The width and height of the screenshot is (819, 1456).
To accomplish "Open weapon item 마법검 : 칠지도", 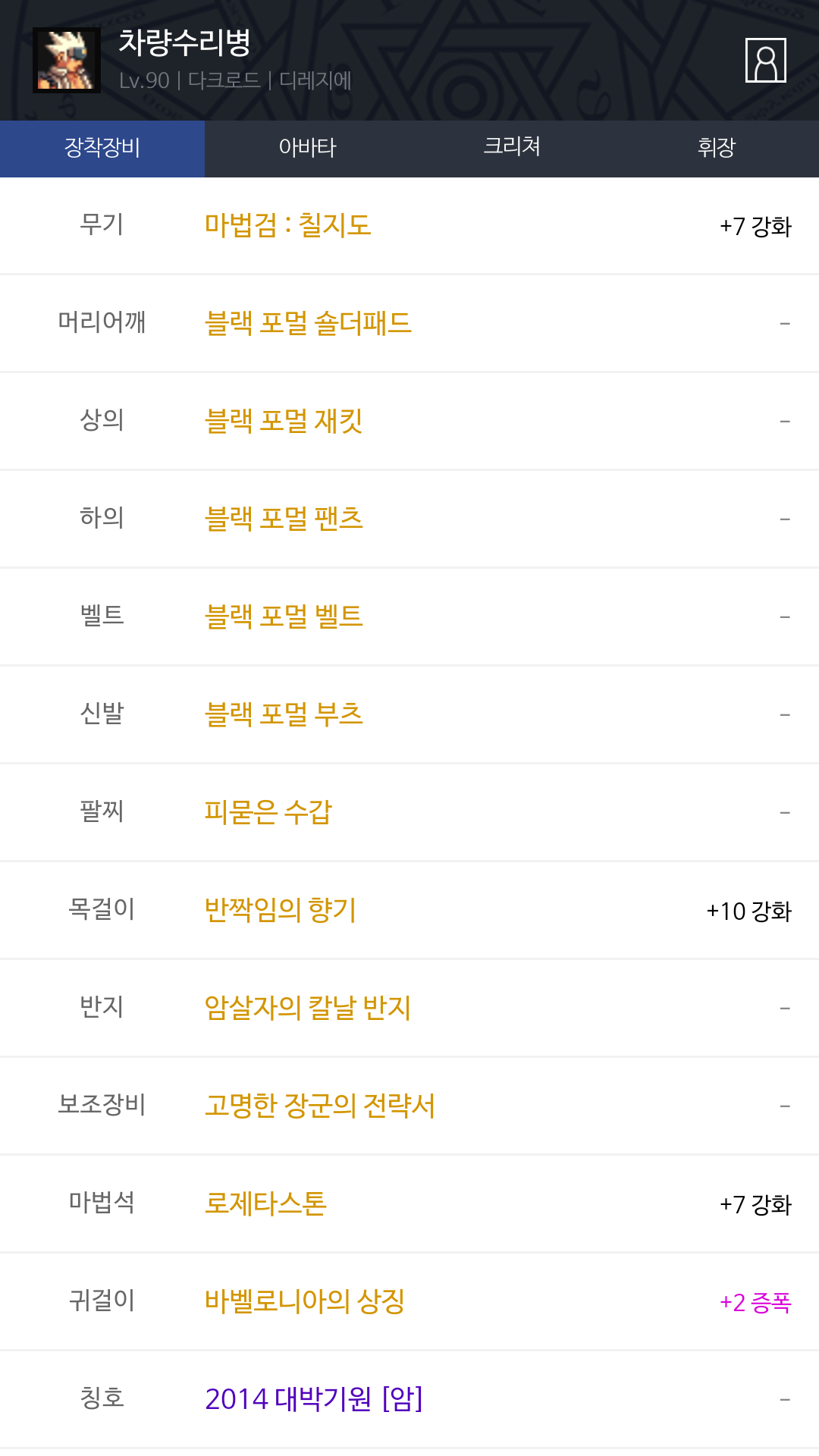I will point(288,225).
